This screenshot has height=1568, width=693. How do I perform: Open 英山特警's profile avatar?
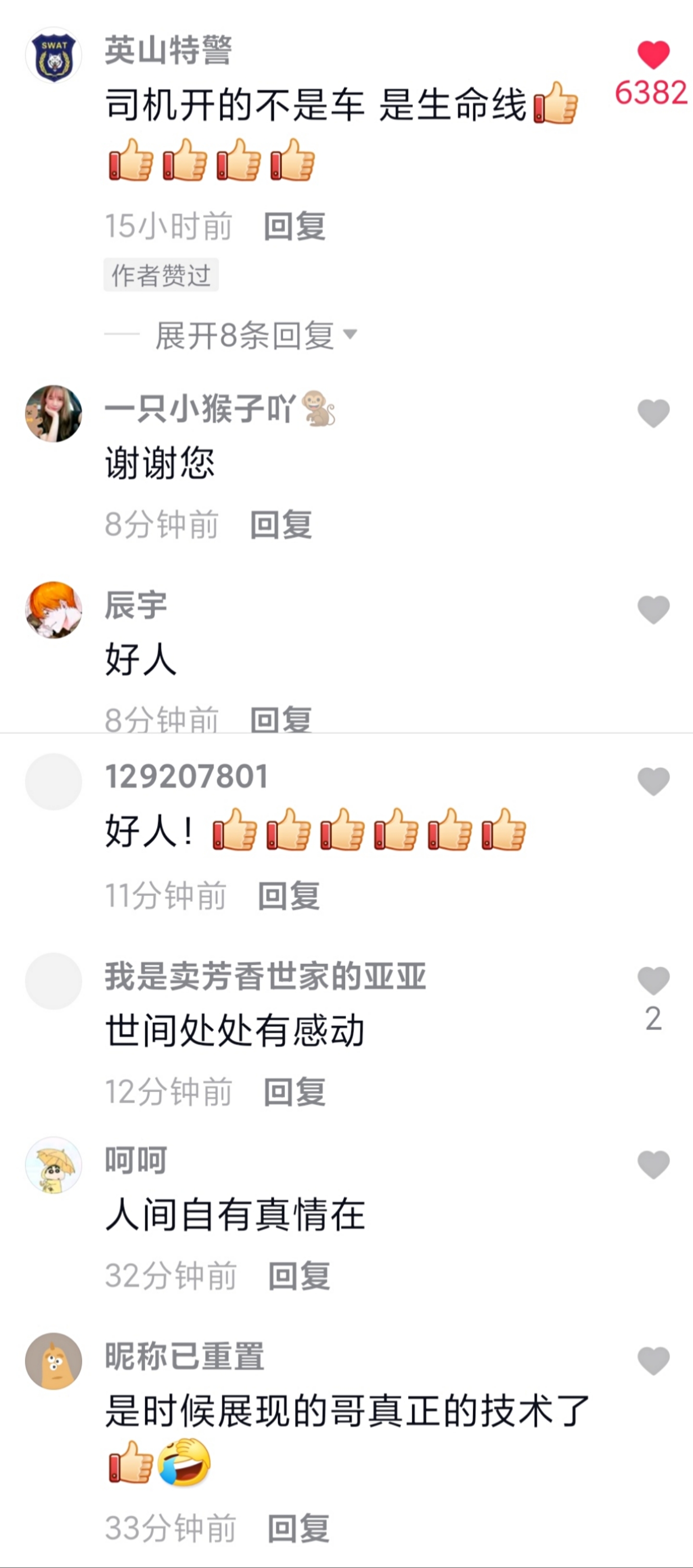[x=54, y=55]
